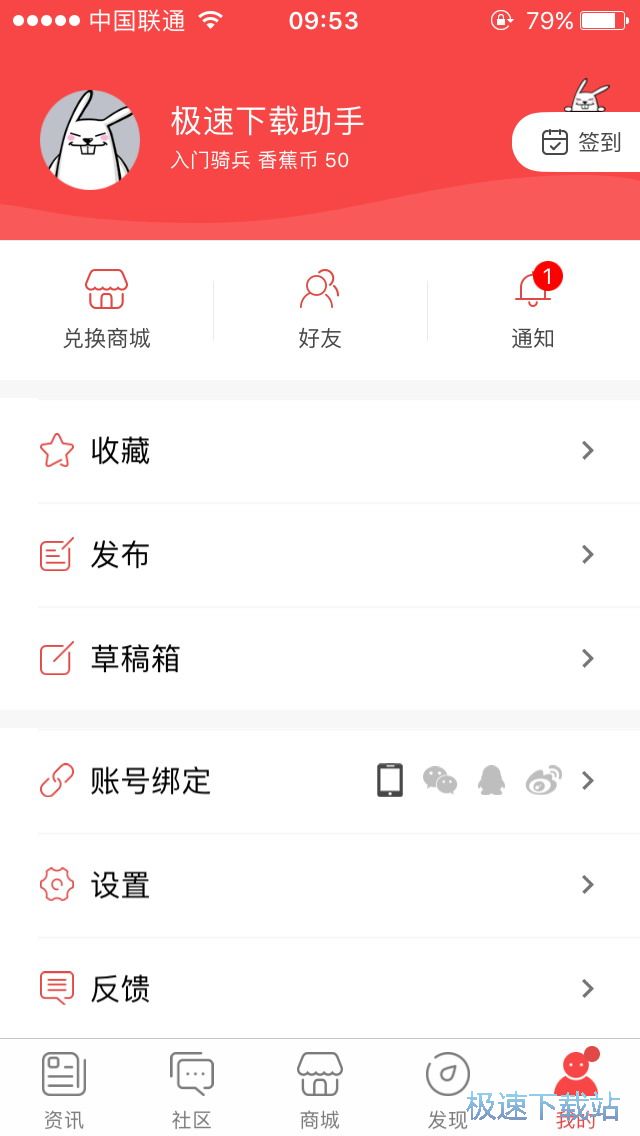Switch to the 发现 discover tab
The height and width of the screenshot is (1136, 640).
point(448,1088)
